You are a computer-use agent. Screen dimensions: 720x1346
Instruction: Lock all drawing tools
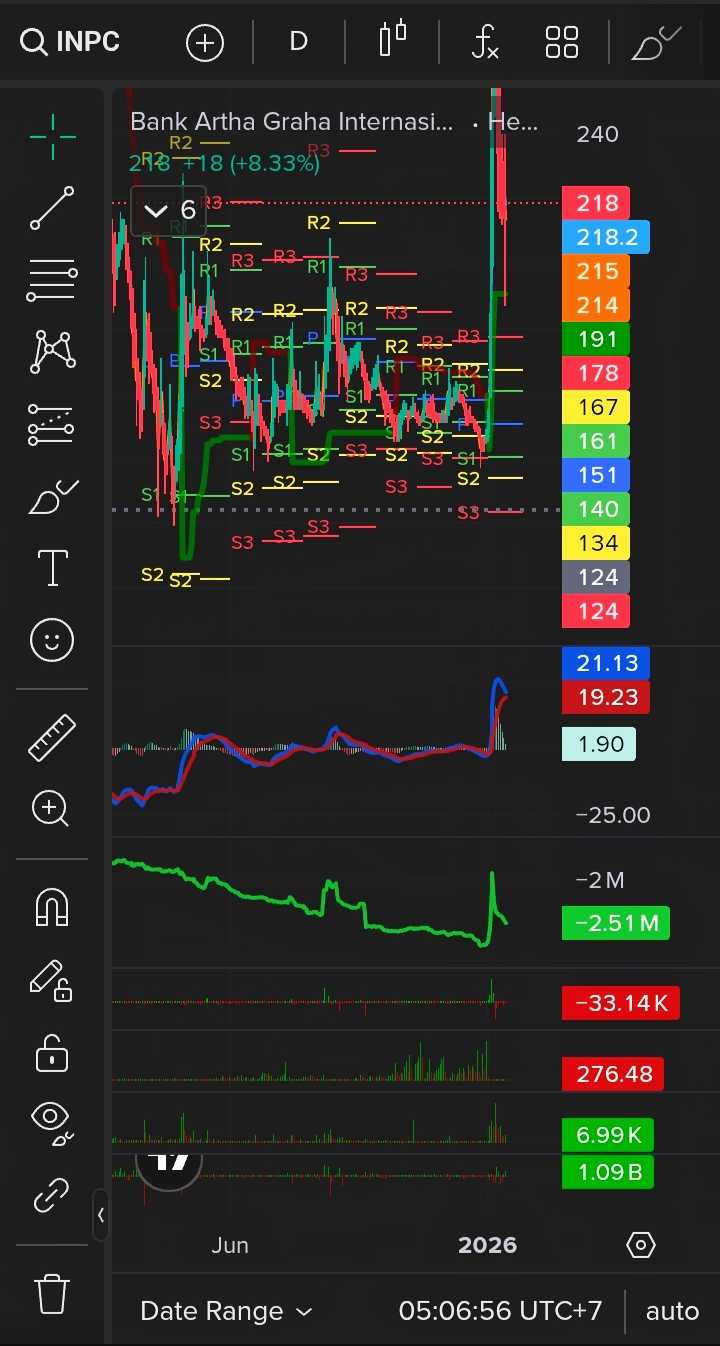[x=52, y=1052]
